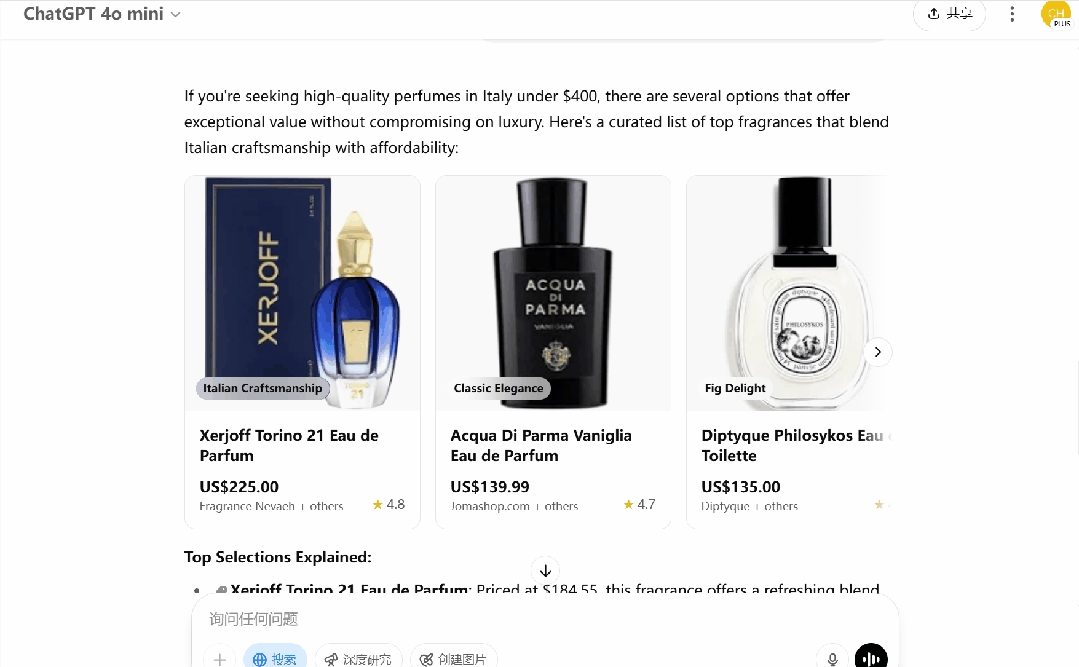Tap the plus attachment button
The image size is (1079, 667).
(x=220, y=658)
